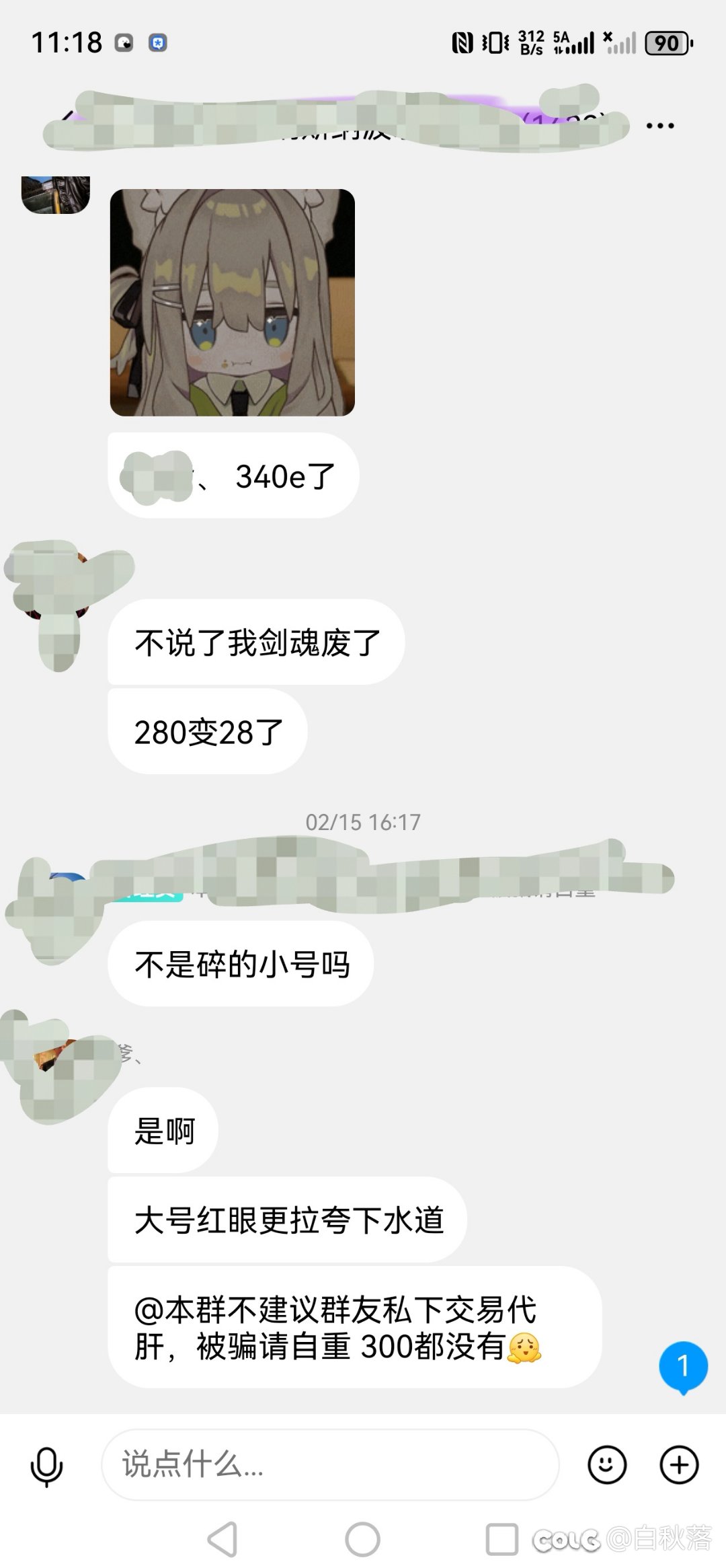Jump to the 1 new message bubble
Viewport: 726px width, 1568px height.
(683, 1366)
